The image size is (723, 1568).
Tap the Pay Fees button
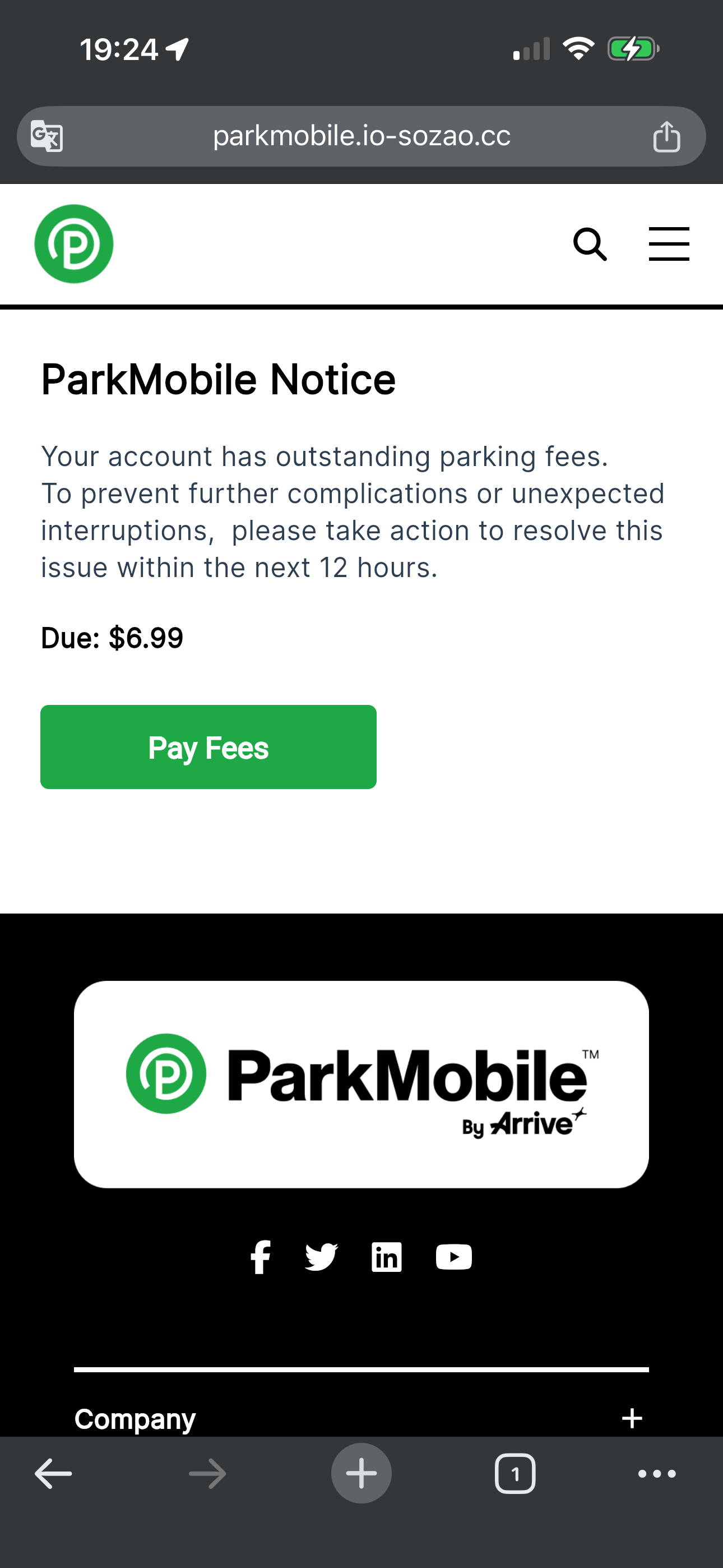(208, 747)
